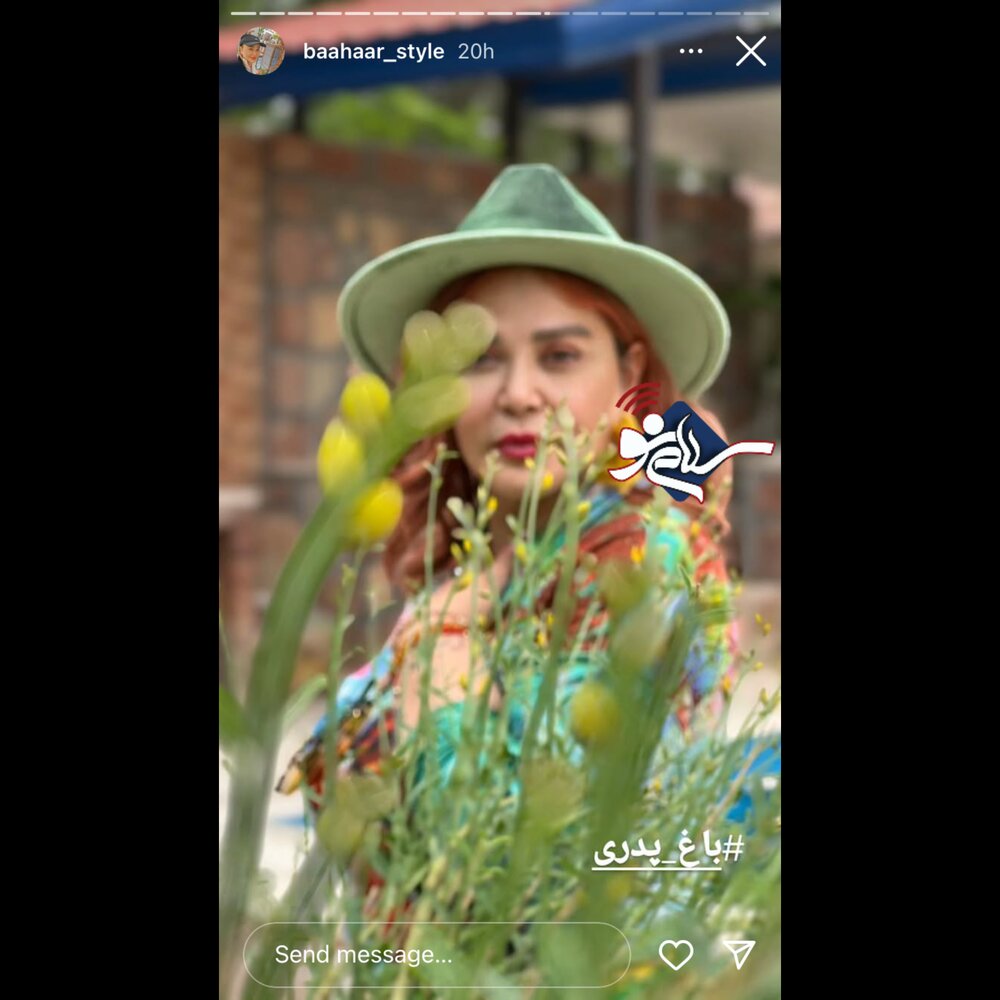Tap baahaar_style's profile picture
This screenshot has height=1000, width=1000.
click(260, 51)
